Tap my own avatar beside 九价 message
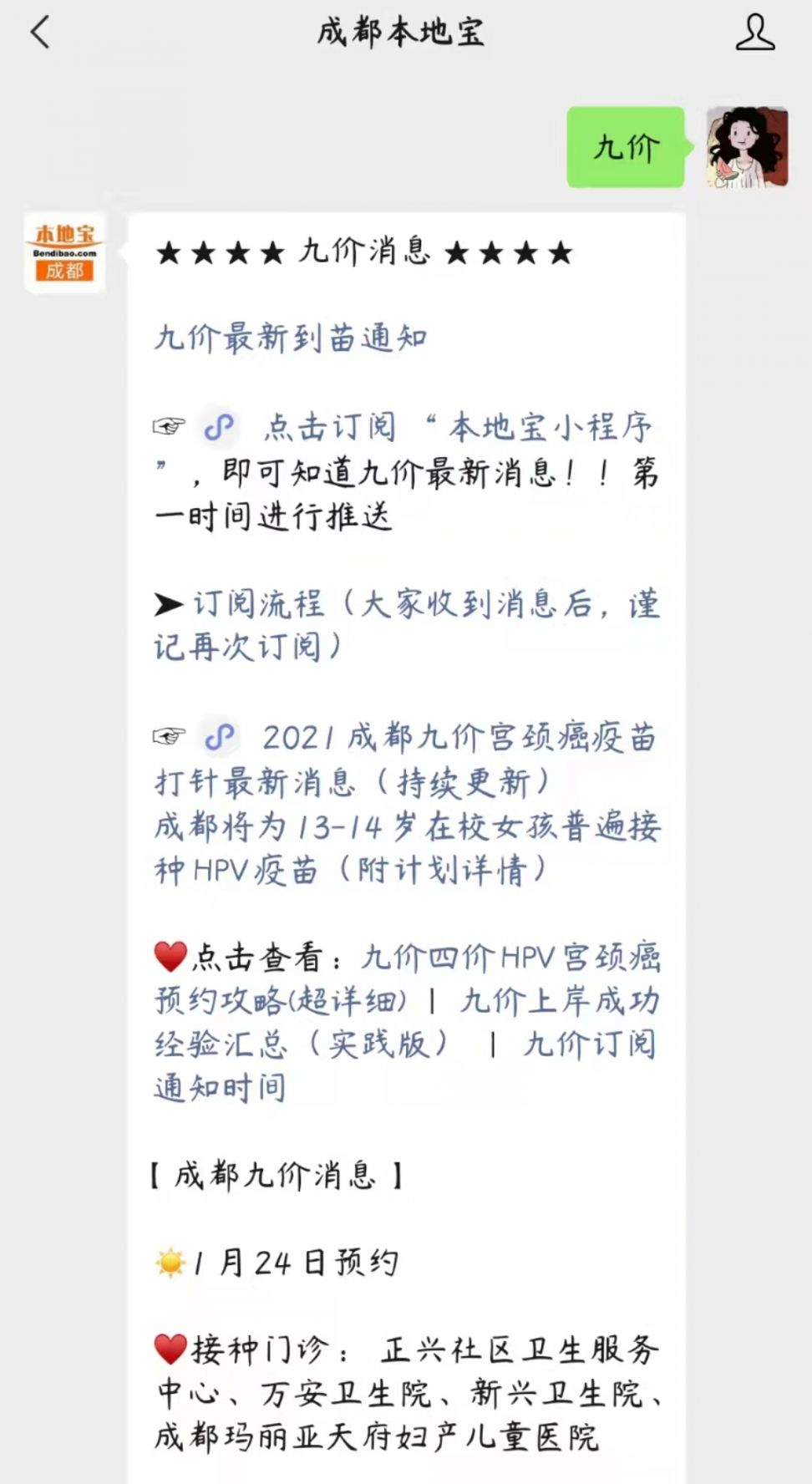Image resolution: width=812 pixels, height=1484 pixels. click(747, 147)
